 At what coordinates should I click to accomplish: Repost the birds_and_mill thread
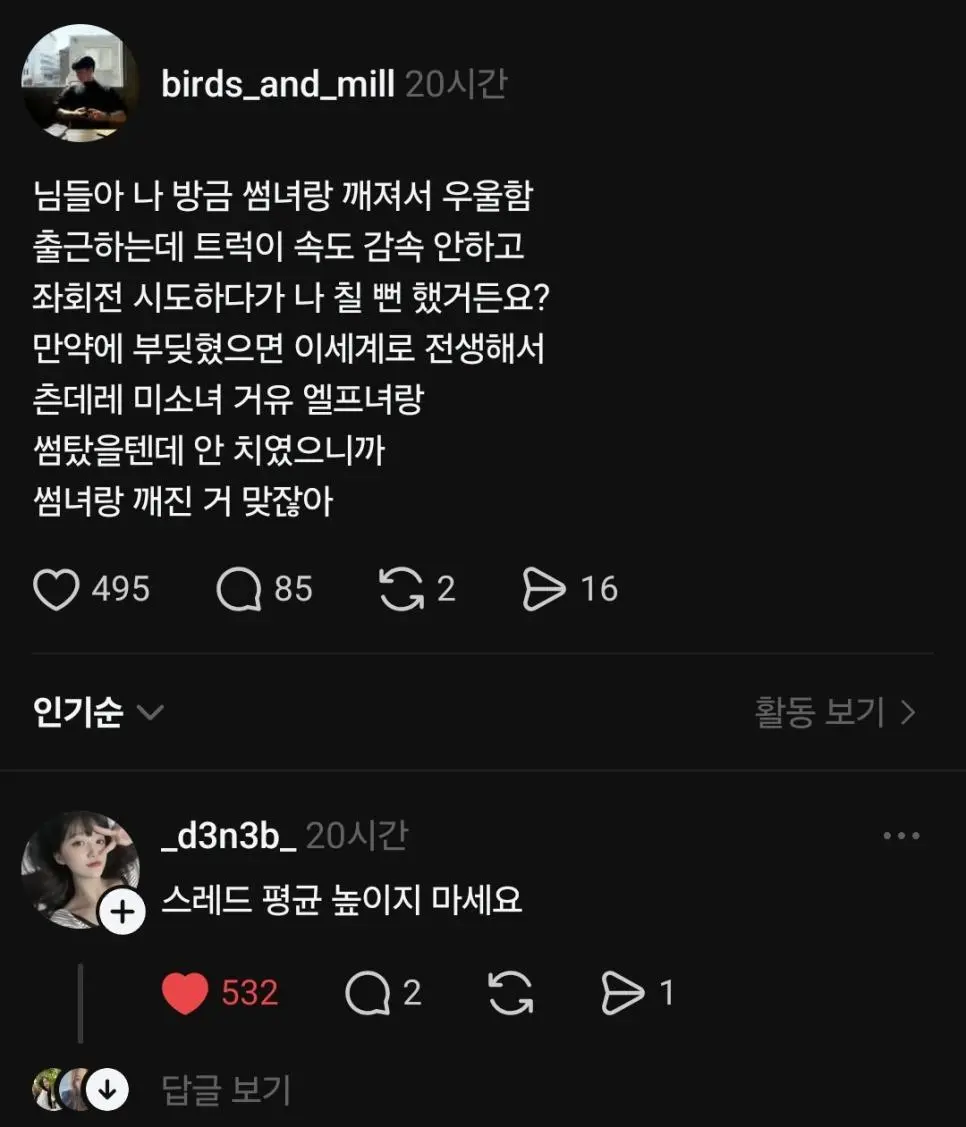pyautogui.click(x=404, y=589)
